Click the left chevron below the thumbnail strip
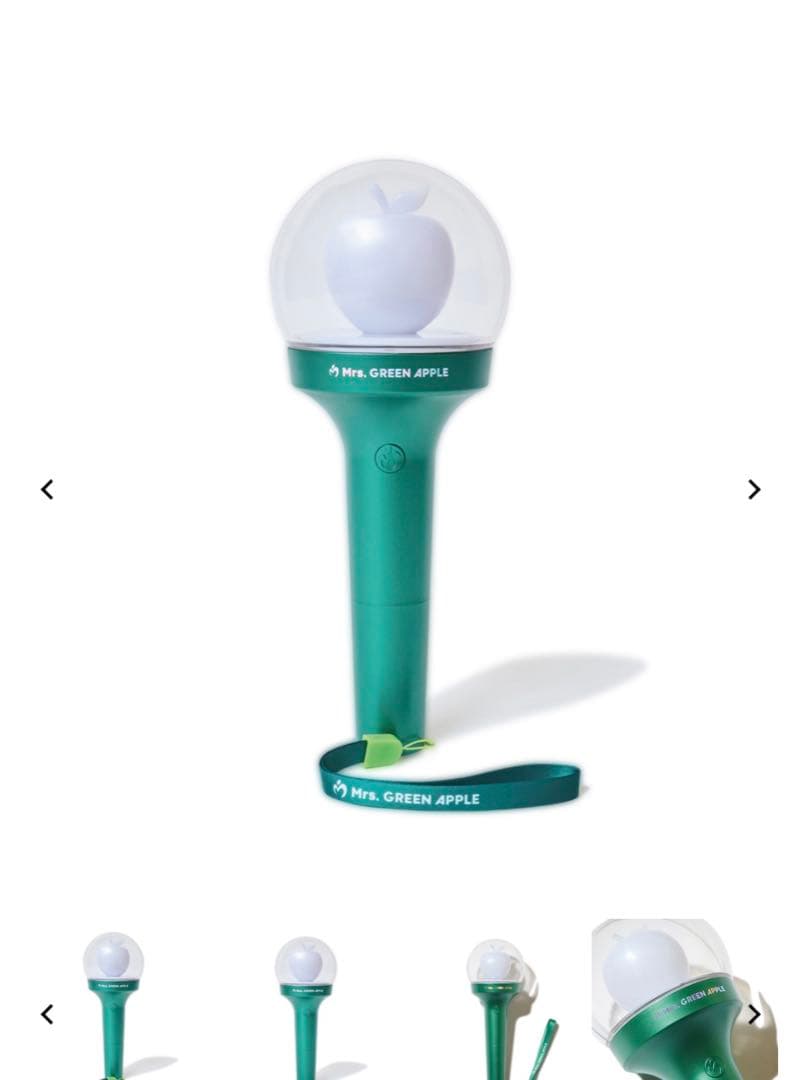 (x=47, y=1014)
